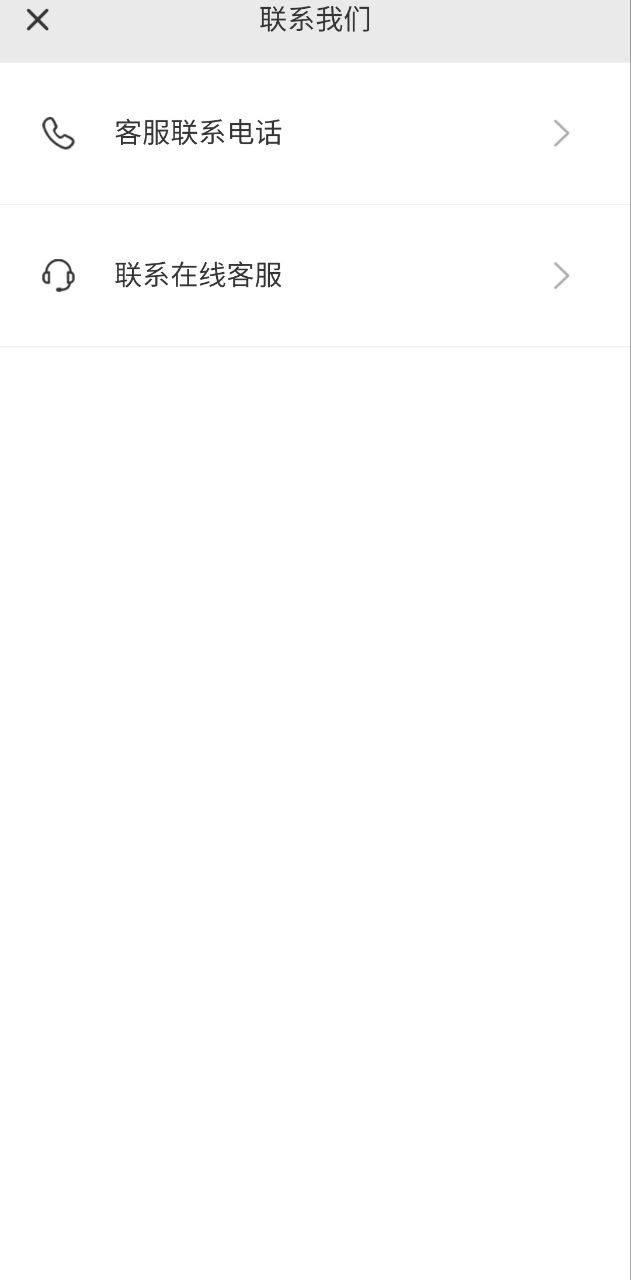Close the 联系我们 page
Viewport: 631px width, 1280px height.
37,20
